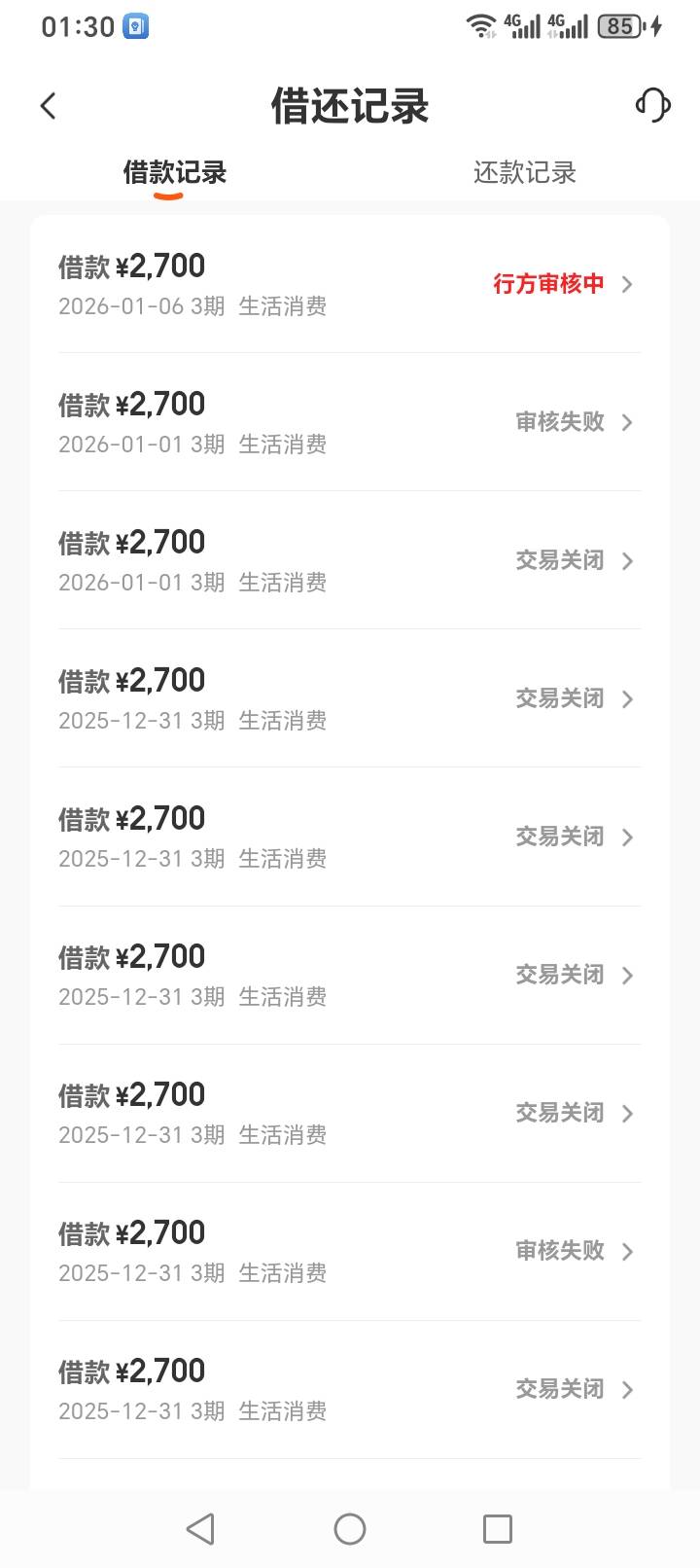700x1568 pixels.
Task: Open the 2026-01-01 loan with 交易关闭 status
Action: tap(350, 560)
